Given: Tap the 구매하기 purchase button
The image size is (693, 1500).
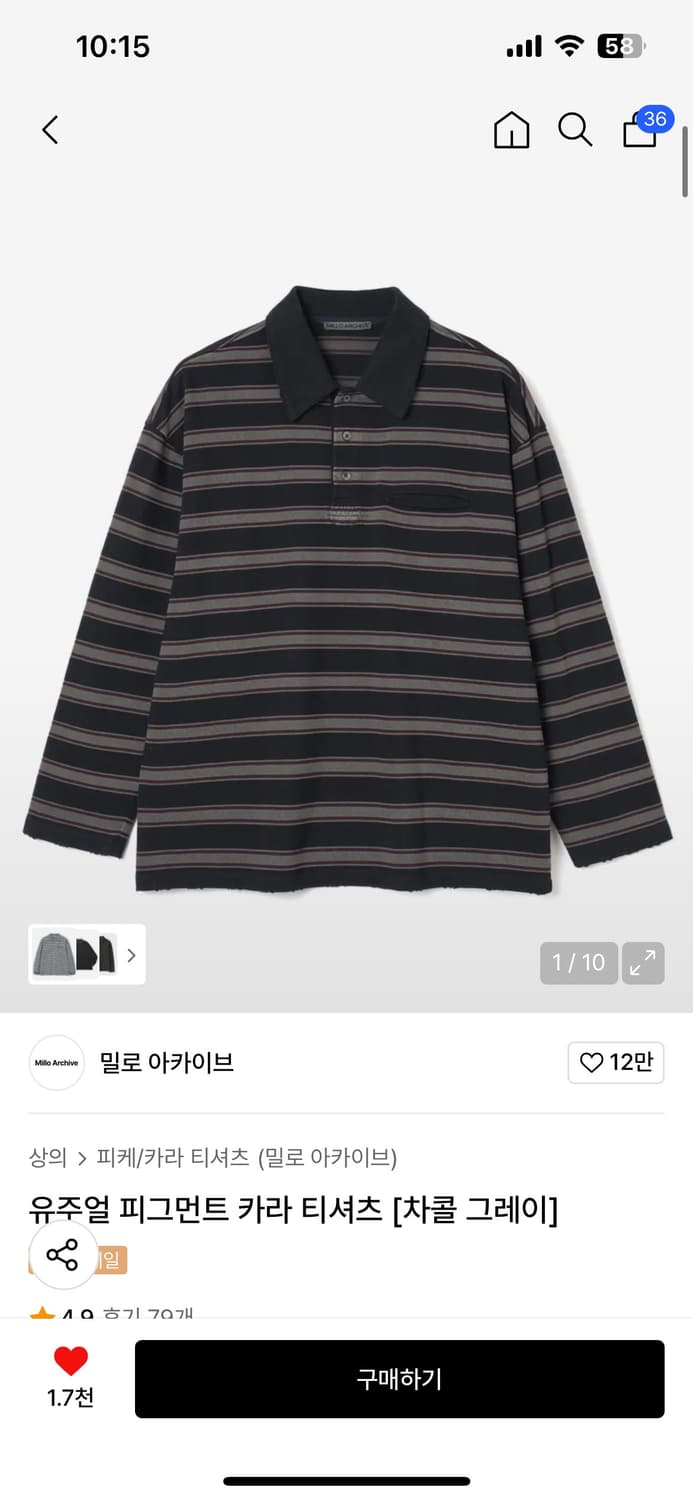Looking at the screenshot, I should [x=399, y=1379].
